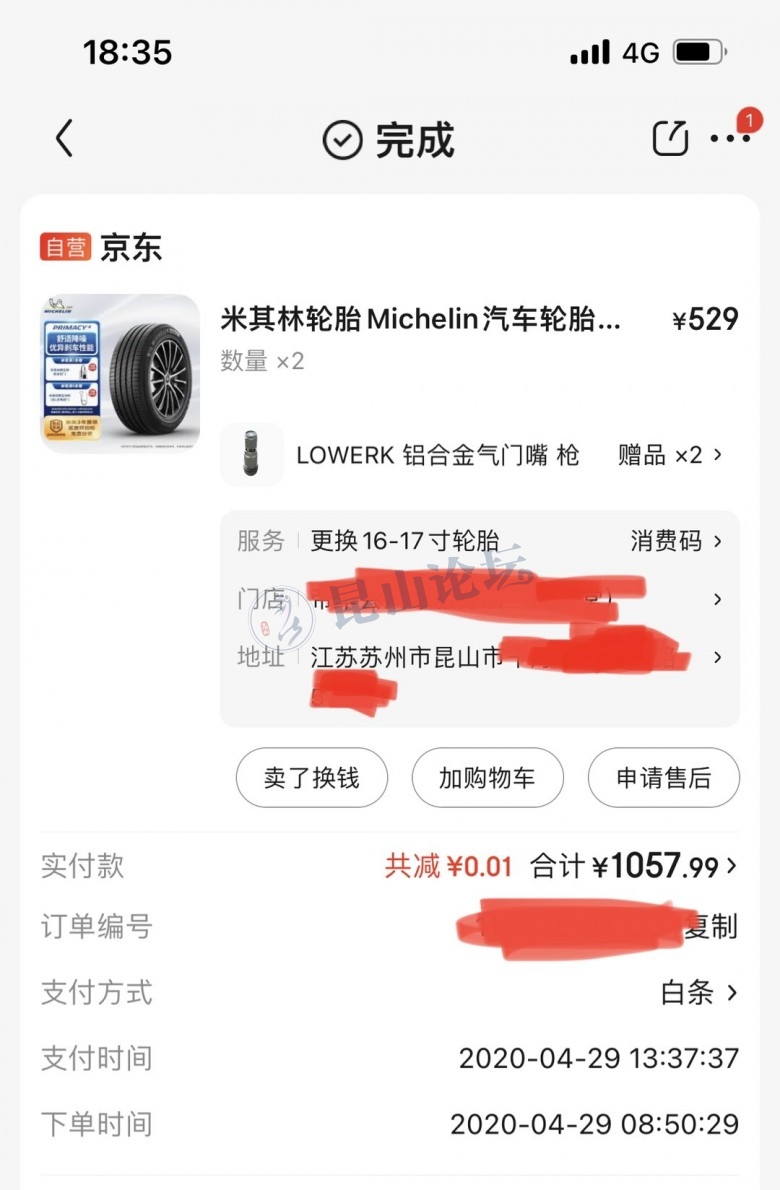
Task: Open the Michelin tire product image
Action: click(120, 372)
